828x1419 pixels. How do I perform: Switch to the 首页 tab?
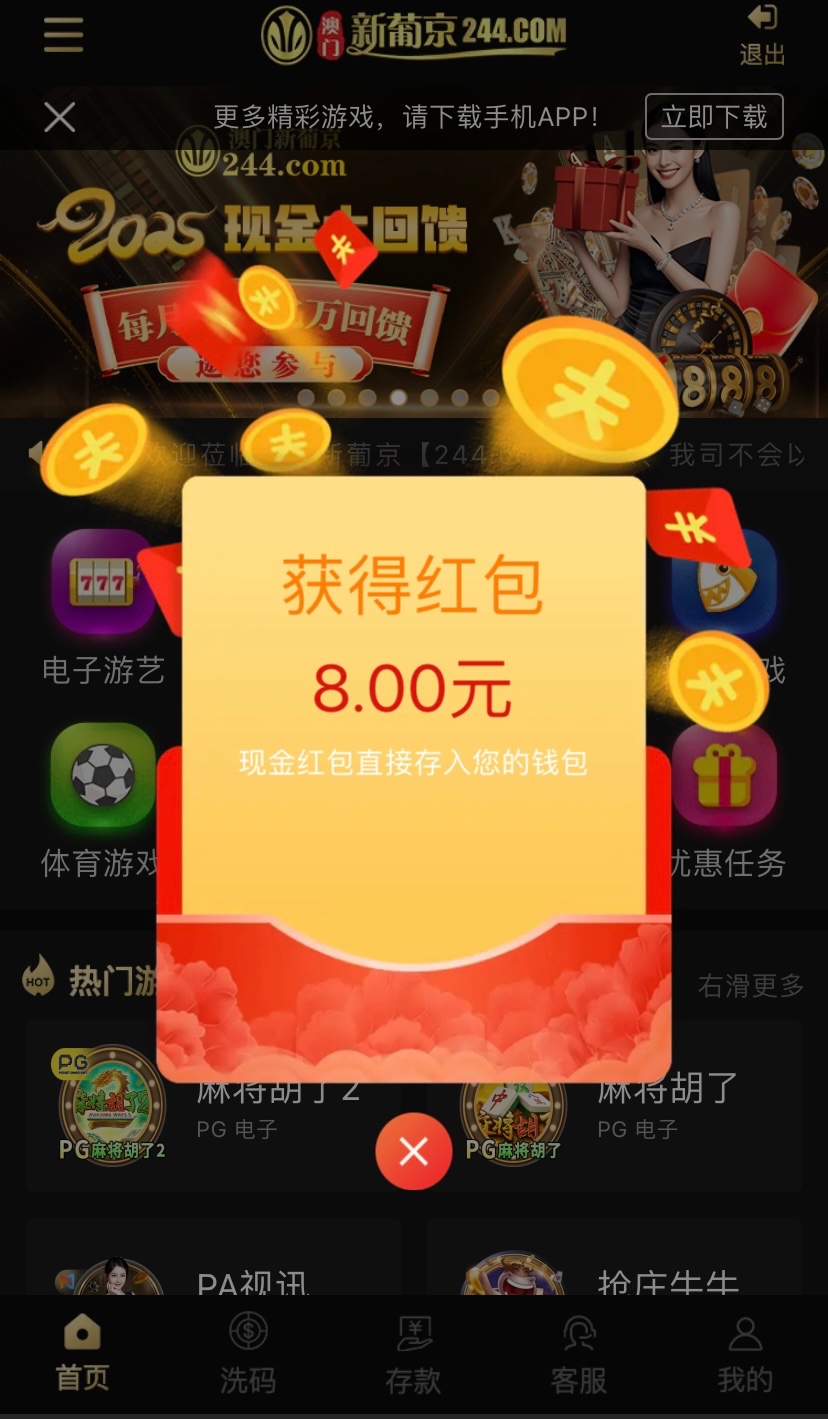(82, 1353)
